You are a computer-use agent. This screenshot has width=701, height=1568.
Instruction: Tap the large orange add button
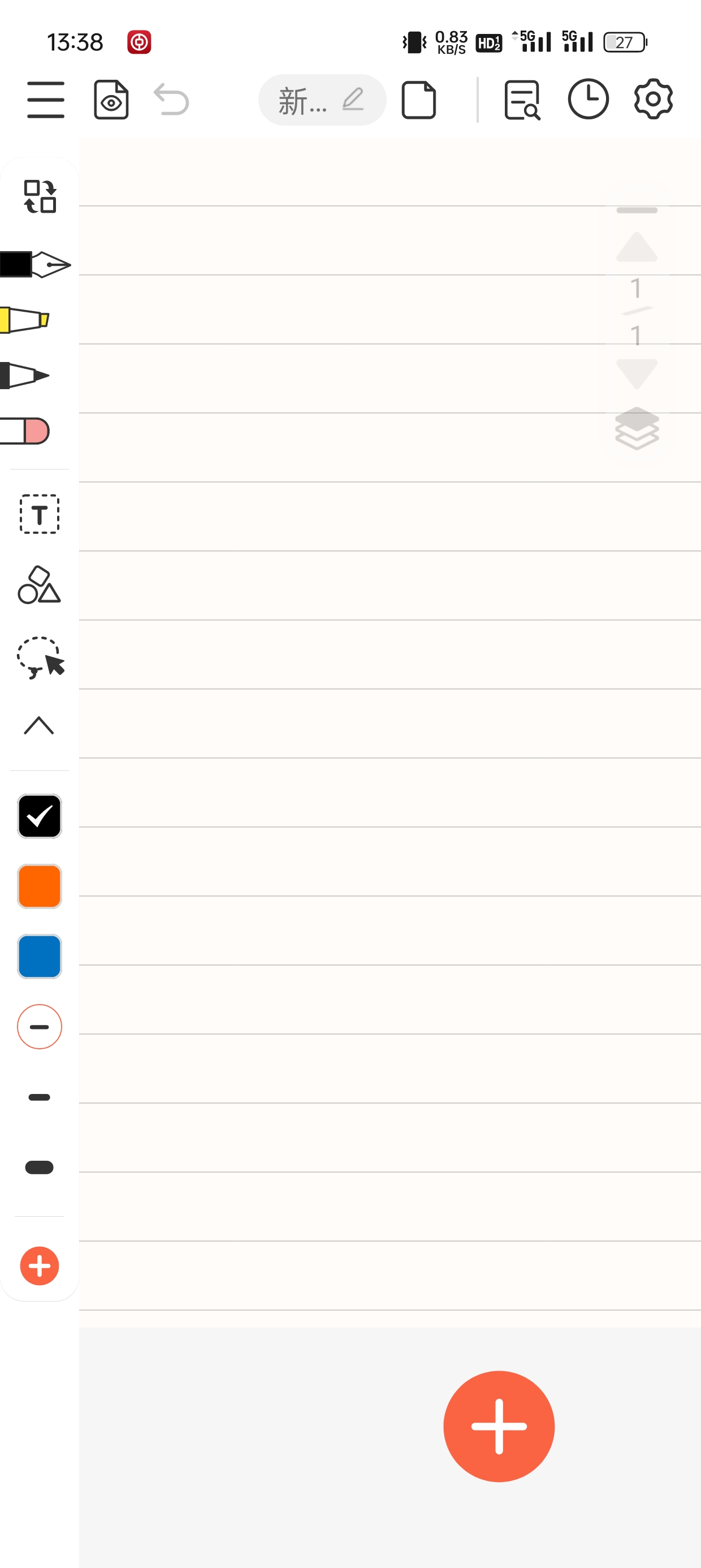(499, 1426)
